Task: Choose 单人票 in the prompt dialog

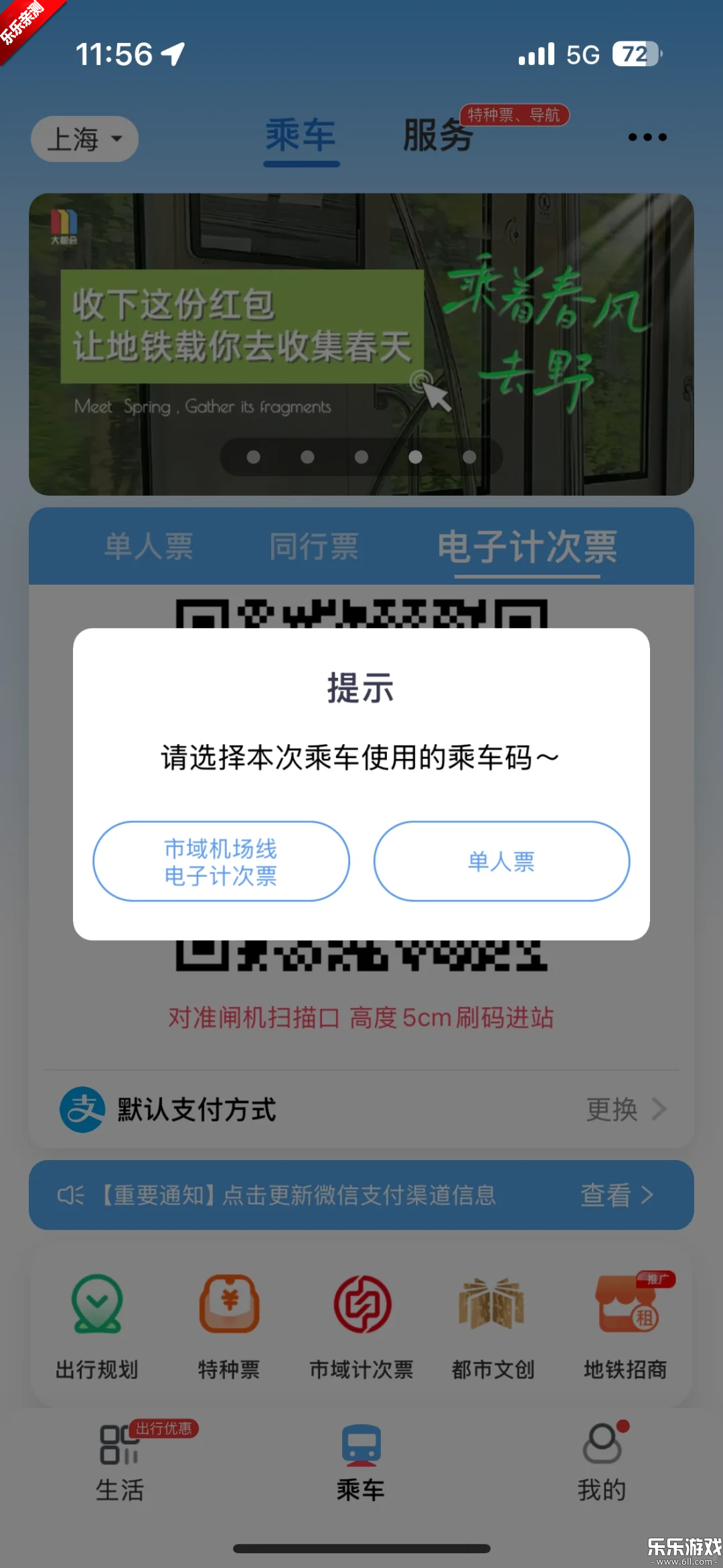Action: [x=501, y=861]
